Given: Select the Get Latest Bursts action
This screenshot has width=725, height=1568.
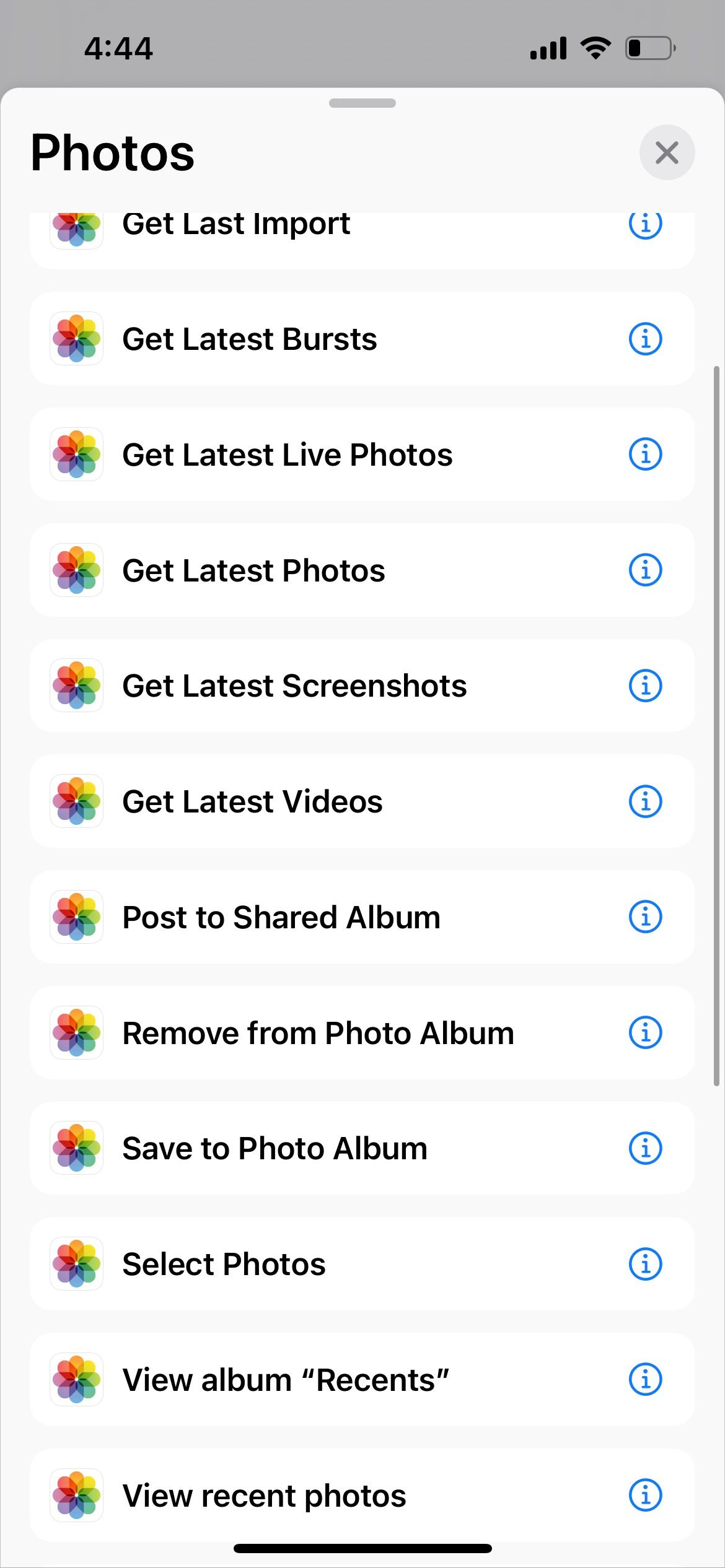Looking at the screenshot, I should point(249,339).
